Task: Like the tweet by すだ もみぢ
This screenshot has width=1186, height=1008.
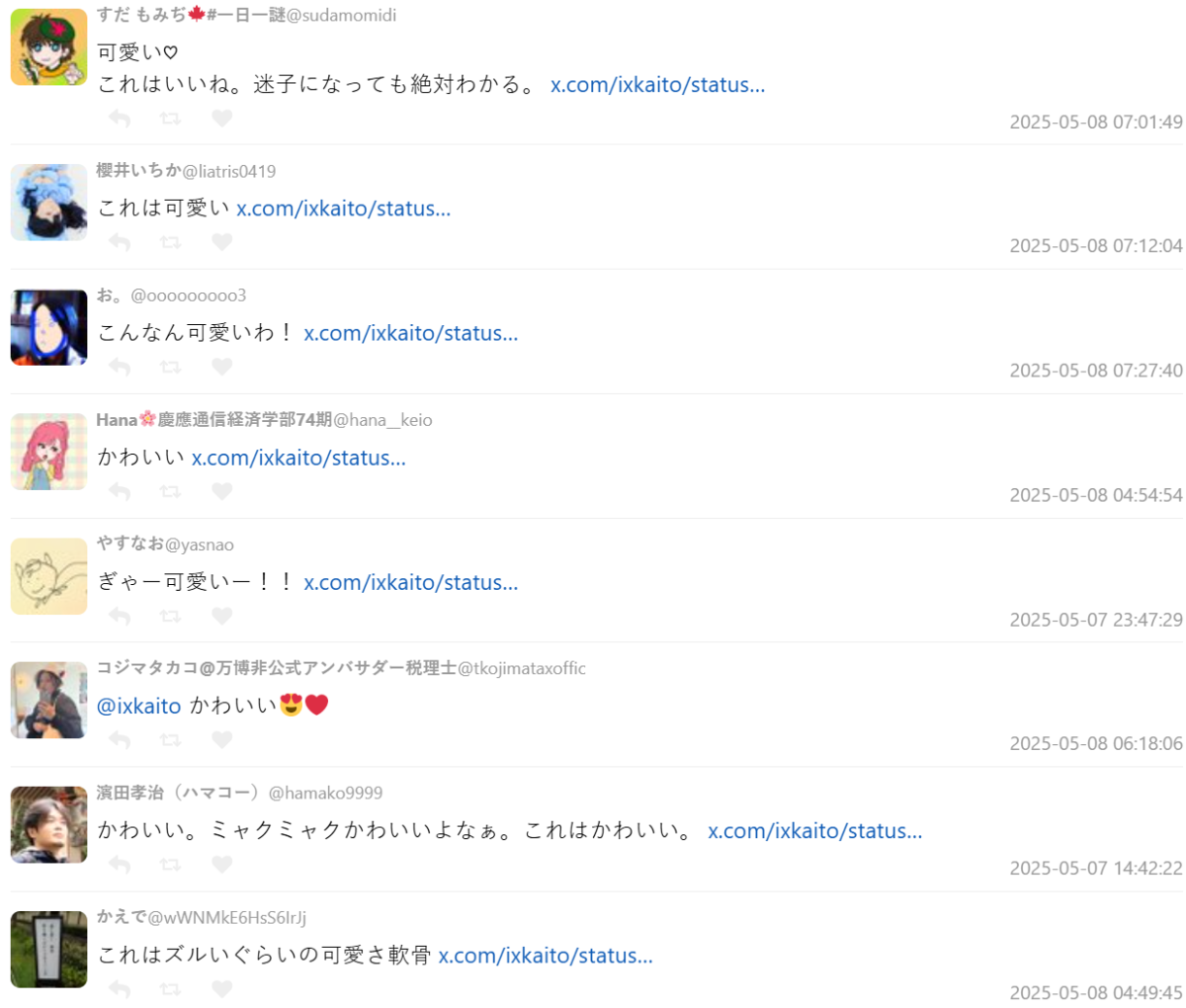Action: point(222,119)
